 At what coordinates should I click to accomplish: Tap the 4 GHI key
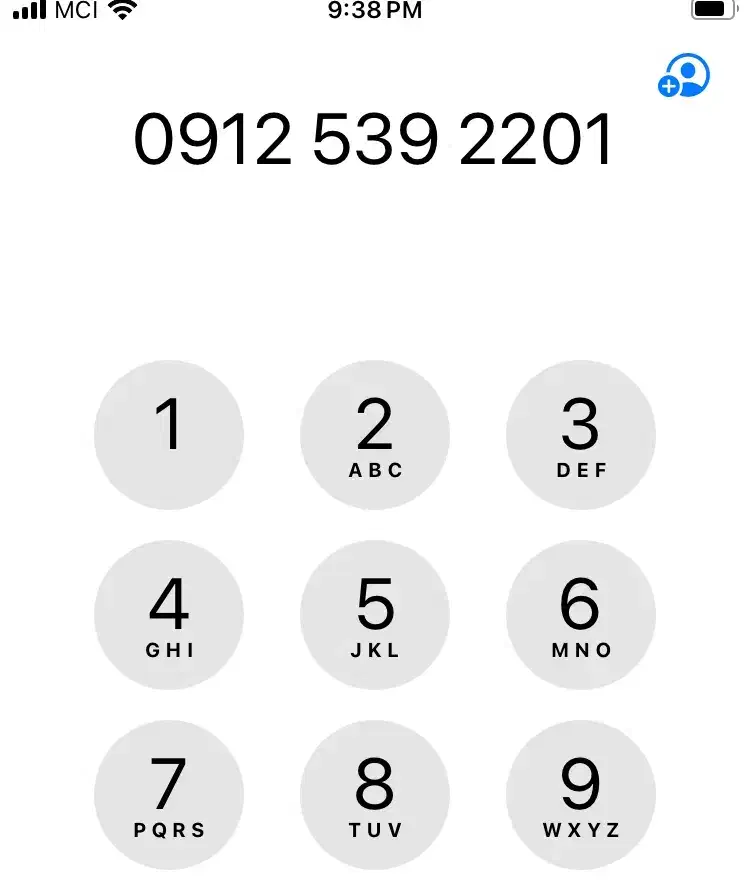point(169,615)
